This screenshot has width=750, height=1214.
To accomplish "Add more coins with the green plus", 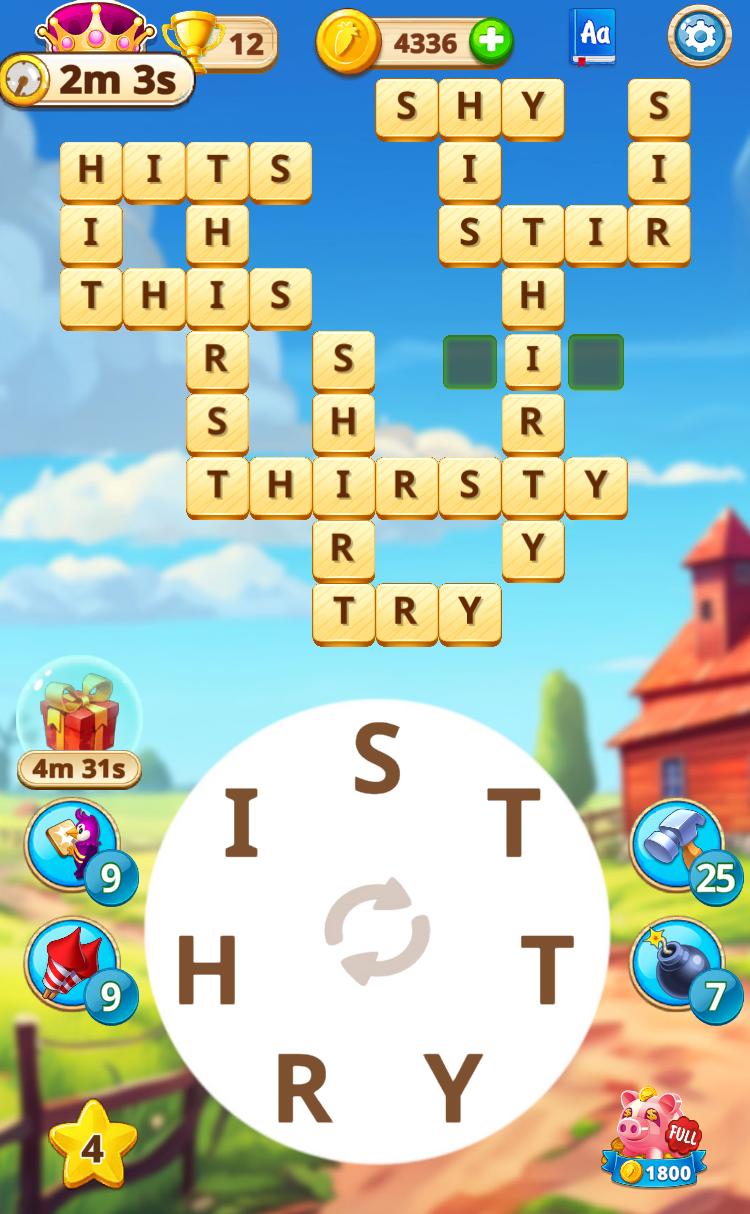I will [491, 41].
